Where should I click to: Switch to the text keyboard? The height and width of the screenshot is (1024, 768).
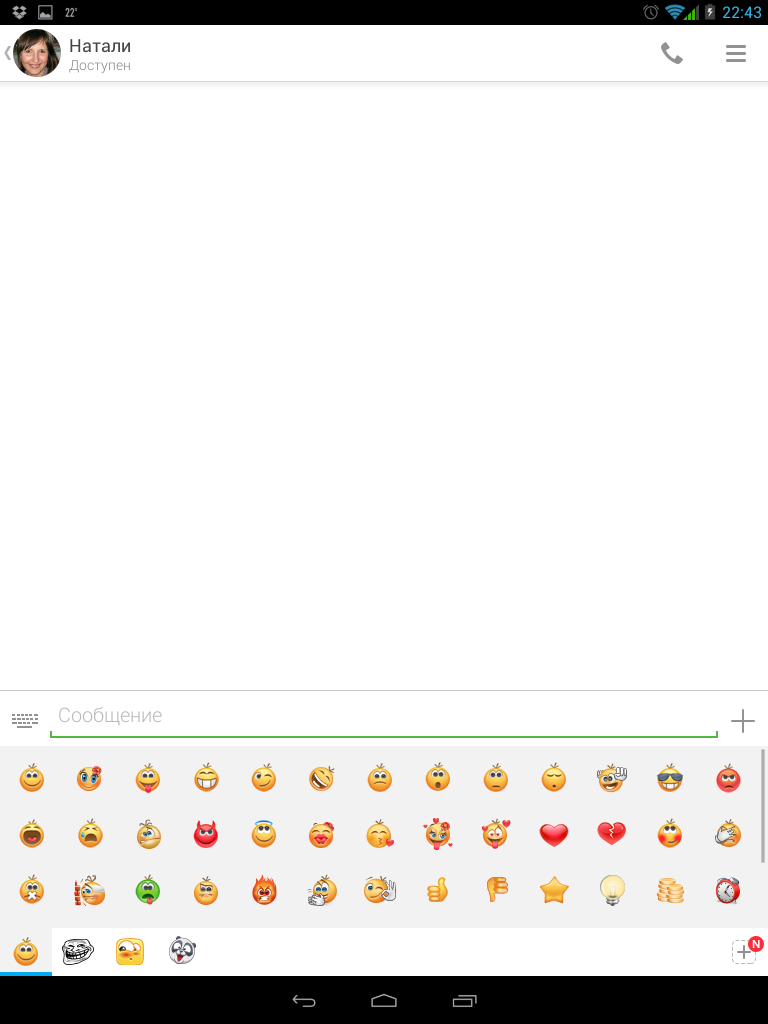point(25,719)
